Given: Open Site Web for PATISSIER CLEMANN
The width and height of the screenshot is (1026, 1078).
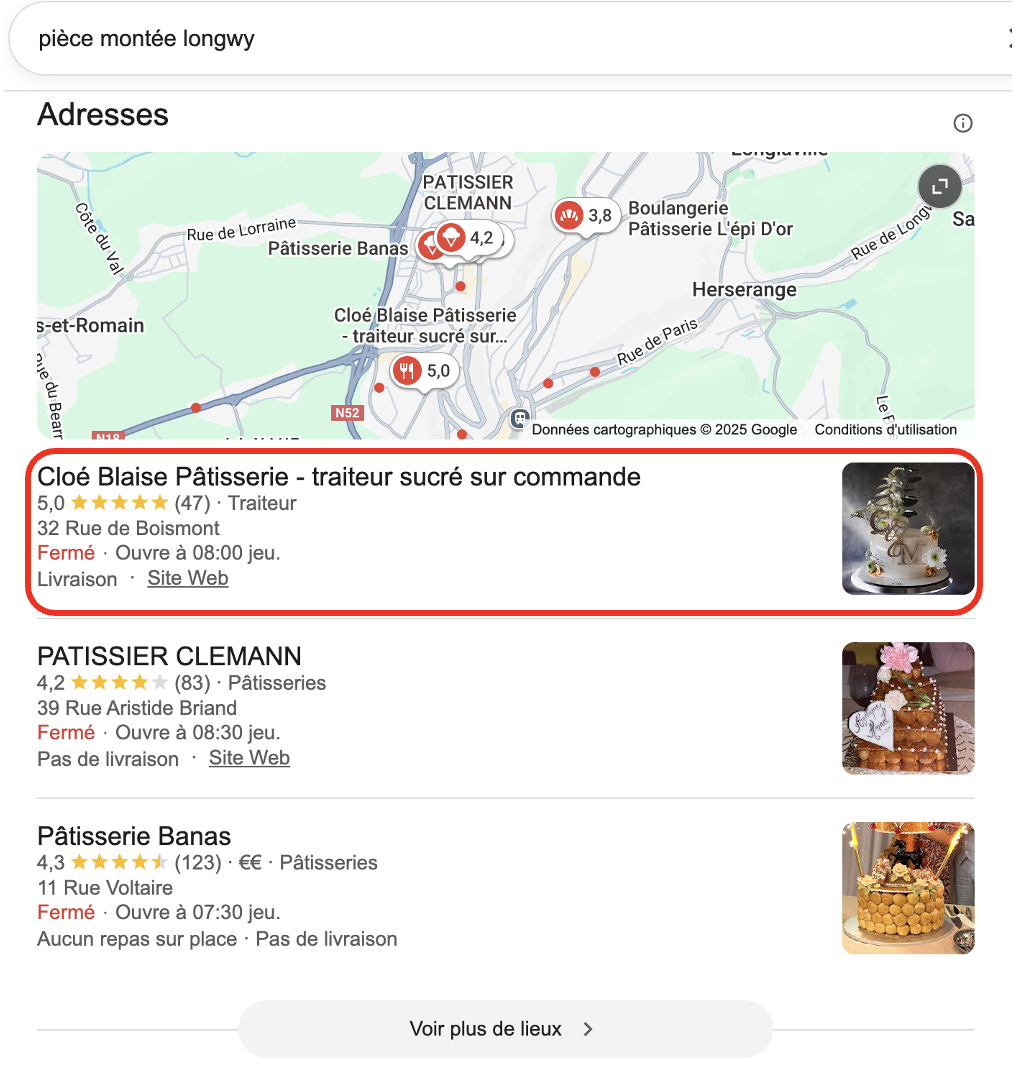Looking at the screenshot, I should pyautogui.click(x=249, y=758).
